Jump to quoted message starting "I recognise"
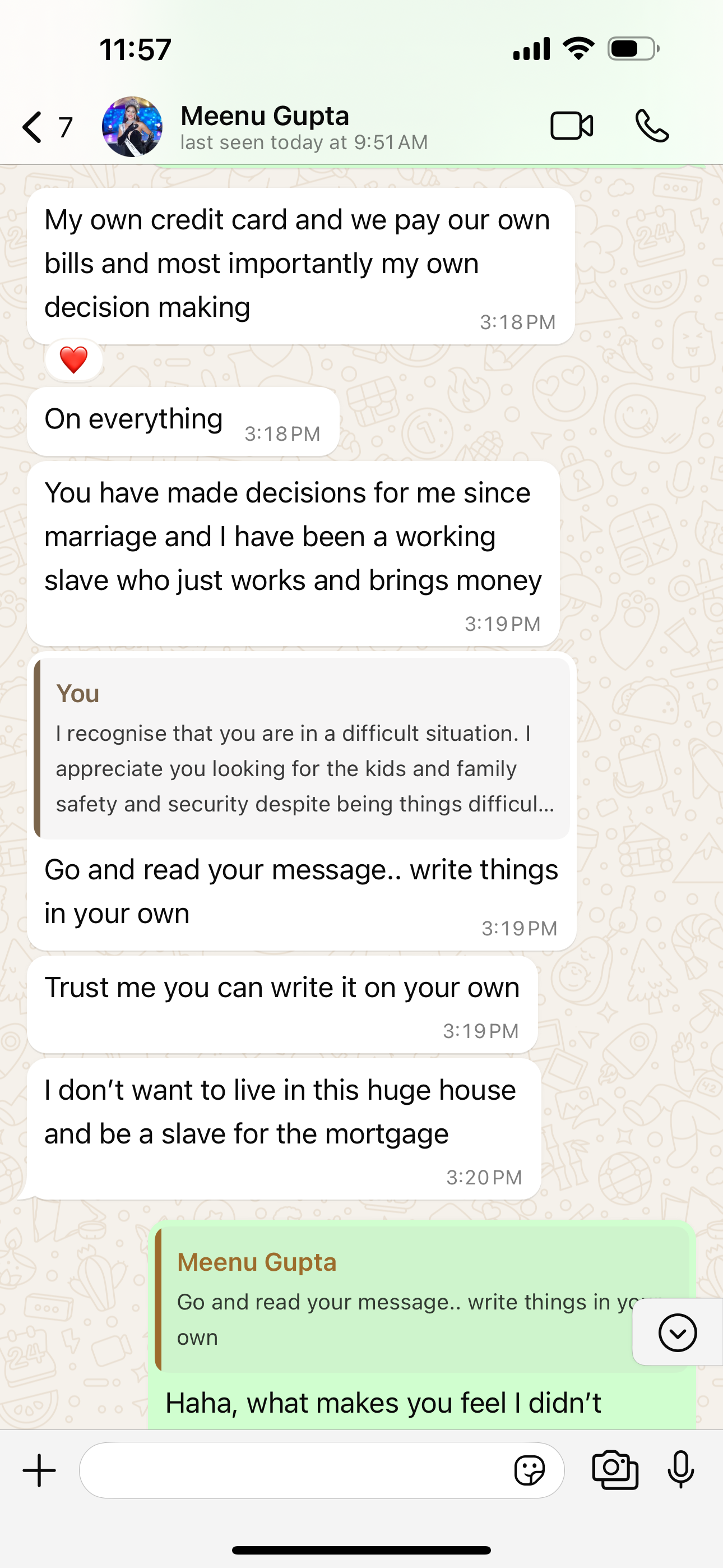The width and height of the screenshot is (723, 1568). (302, 748)
